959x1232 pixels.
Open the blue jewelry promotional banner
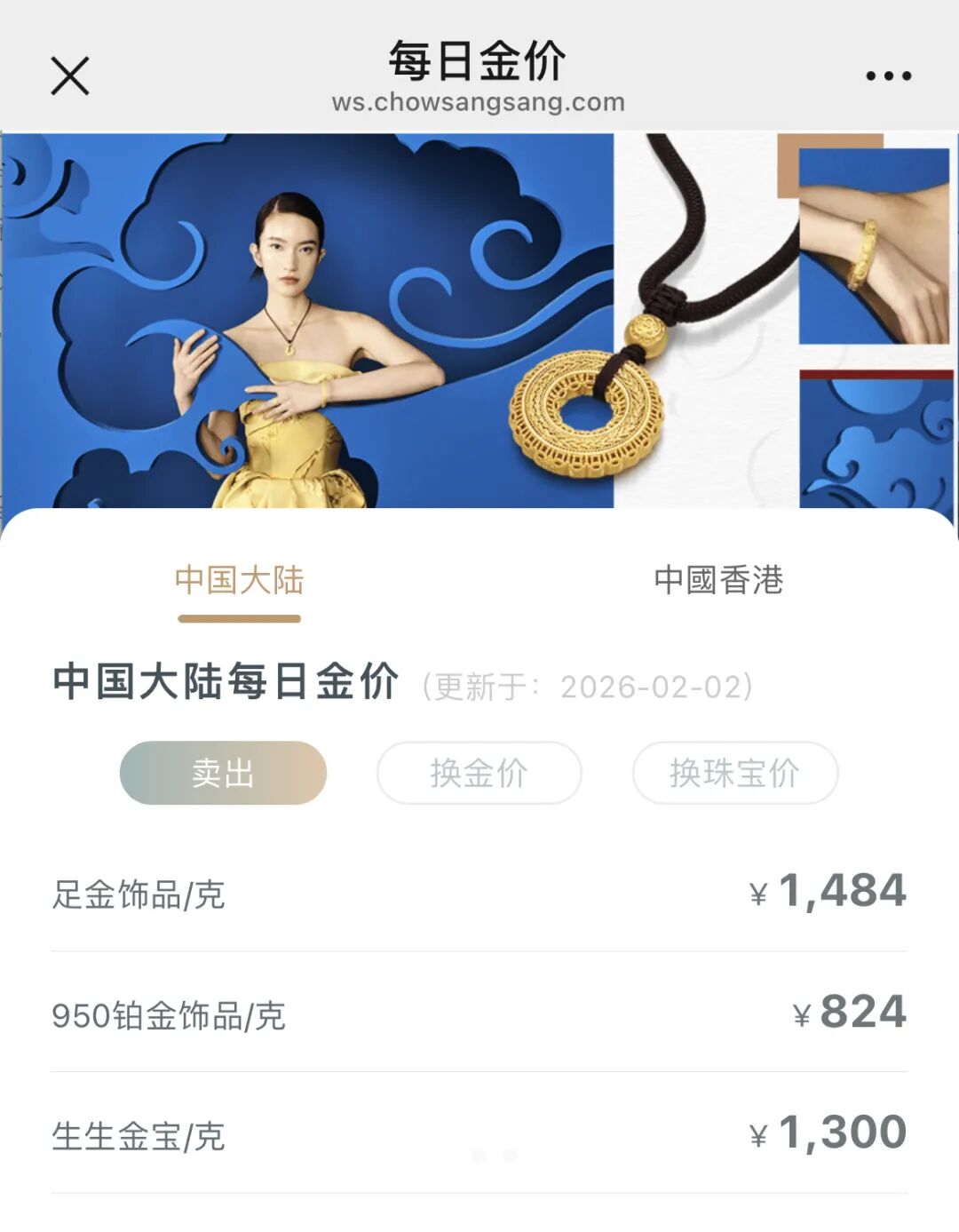coord(479,320)
